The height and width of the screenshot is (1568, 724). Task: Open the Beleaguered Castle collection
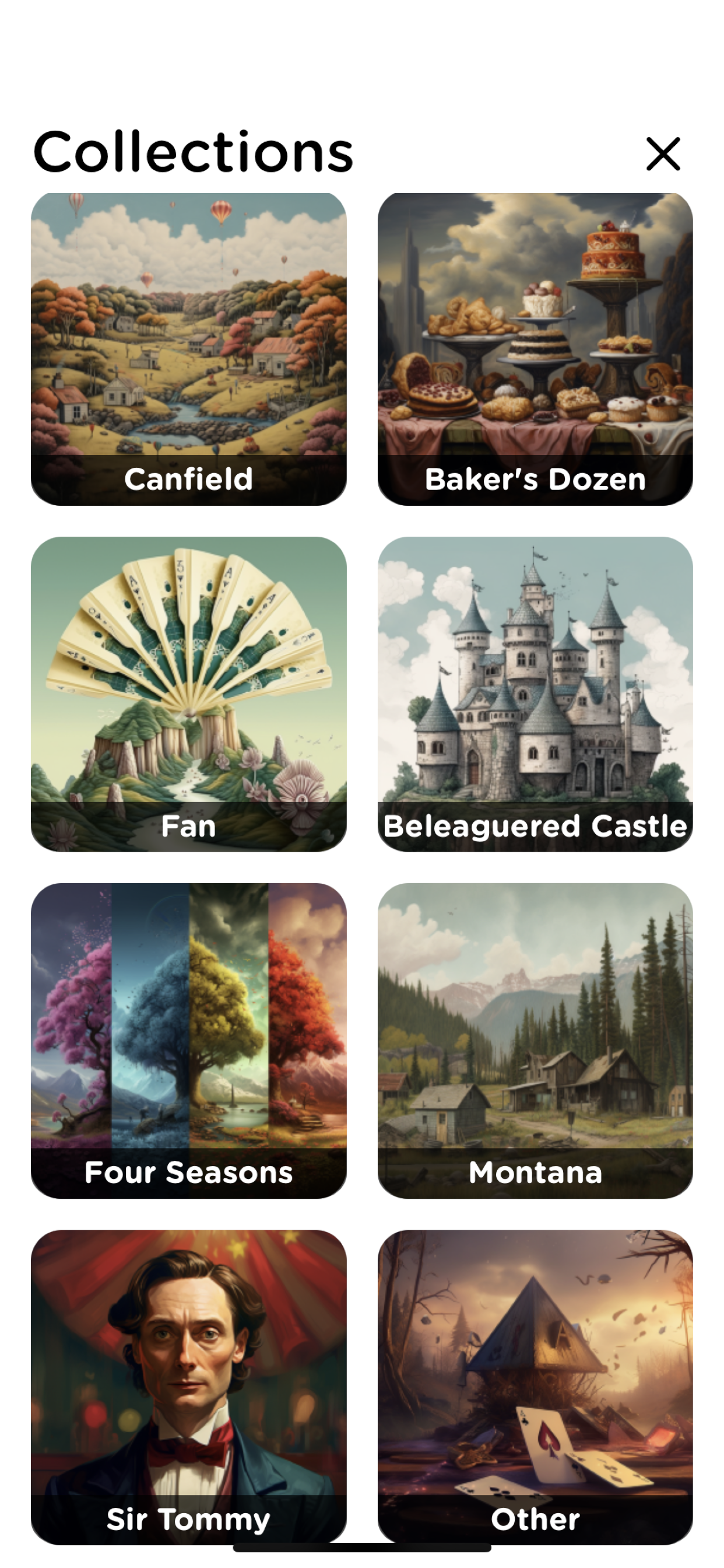[535, 694]
